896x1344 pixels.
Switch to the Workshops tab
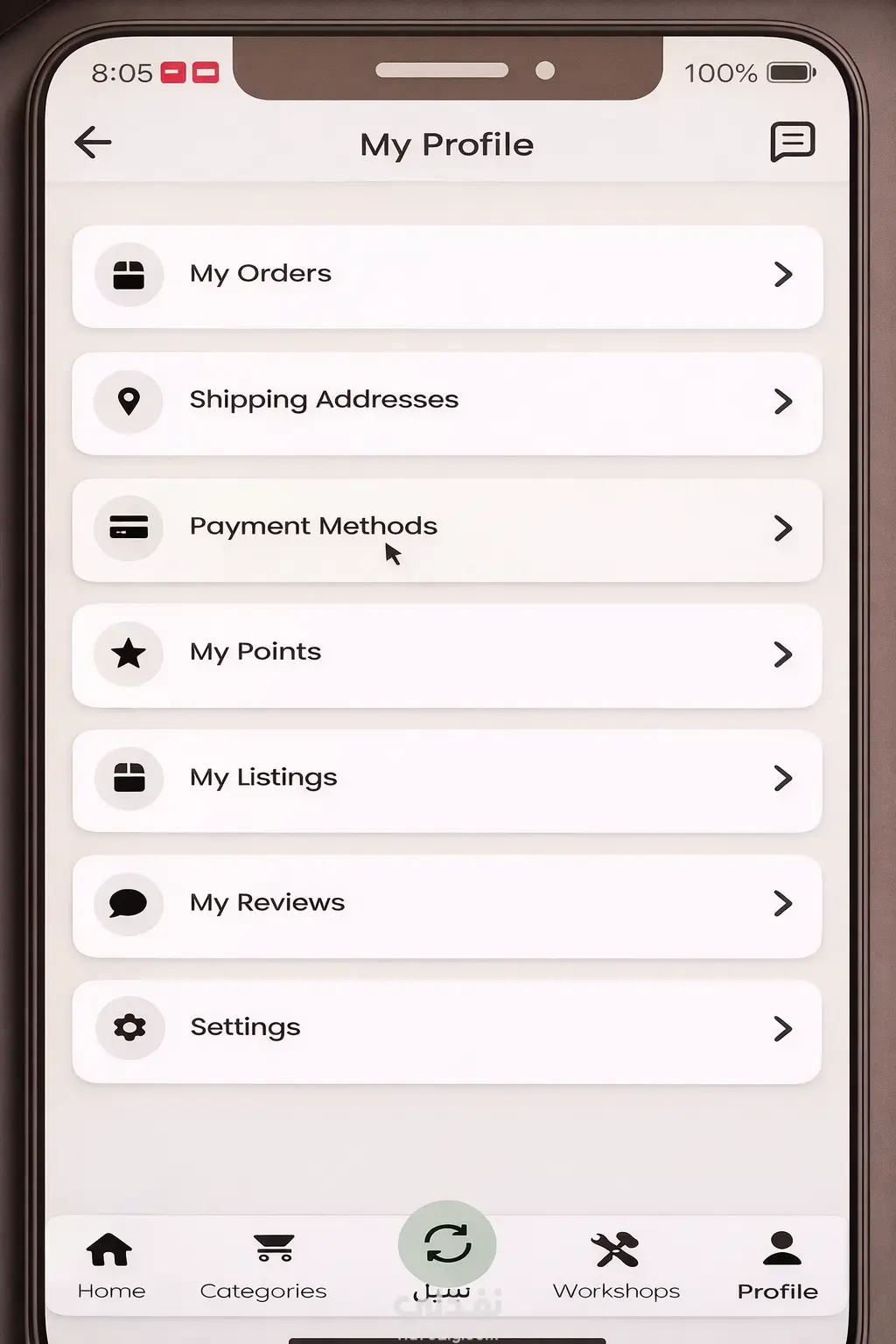coord(616,1264)
